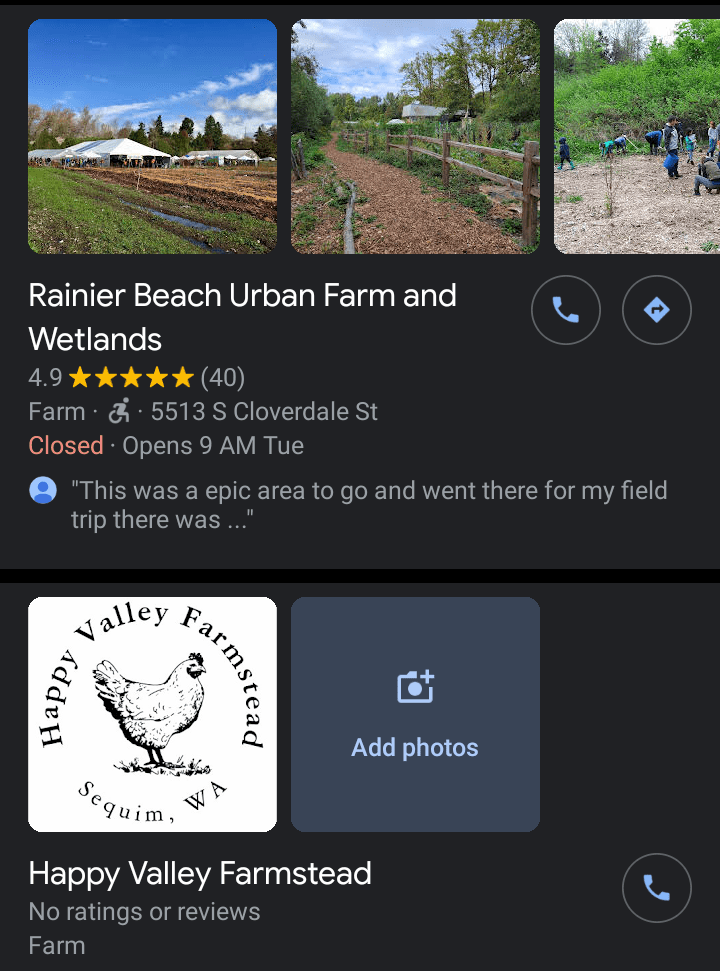The height and width of the screenshot is (971, 720).
Task: Call Rainier Beach Urban Farm and Wetlands
Action: pos(566,310)
